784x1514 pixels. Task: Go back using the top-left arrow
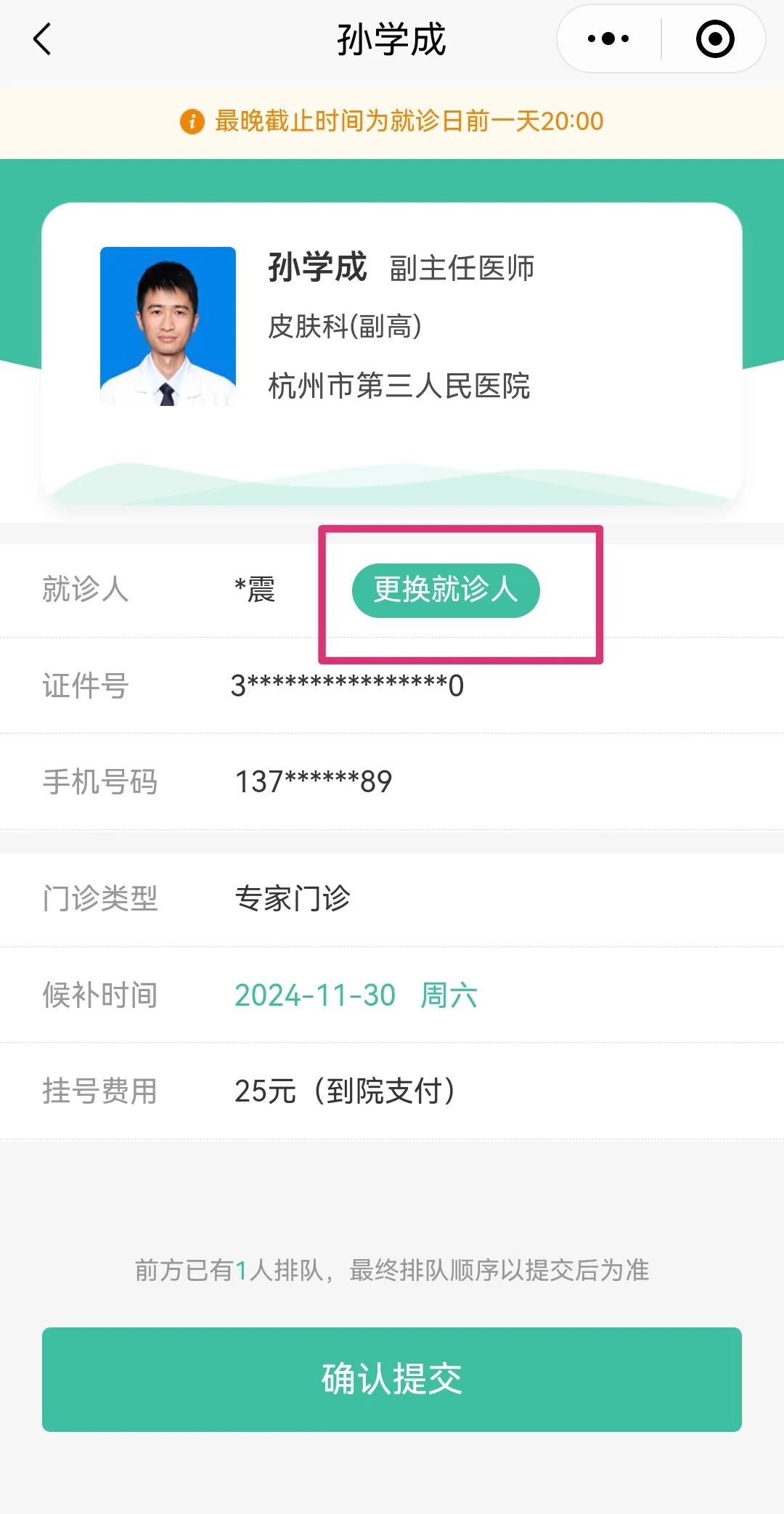(x=42, y=39)
